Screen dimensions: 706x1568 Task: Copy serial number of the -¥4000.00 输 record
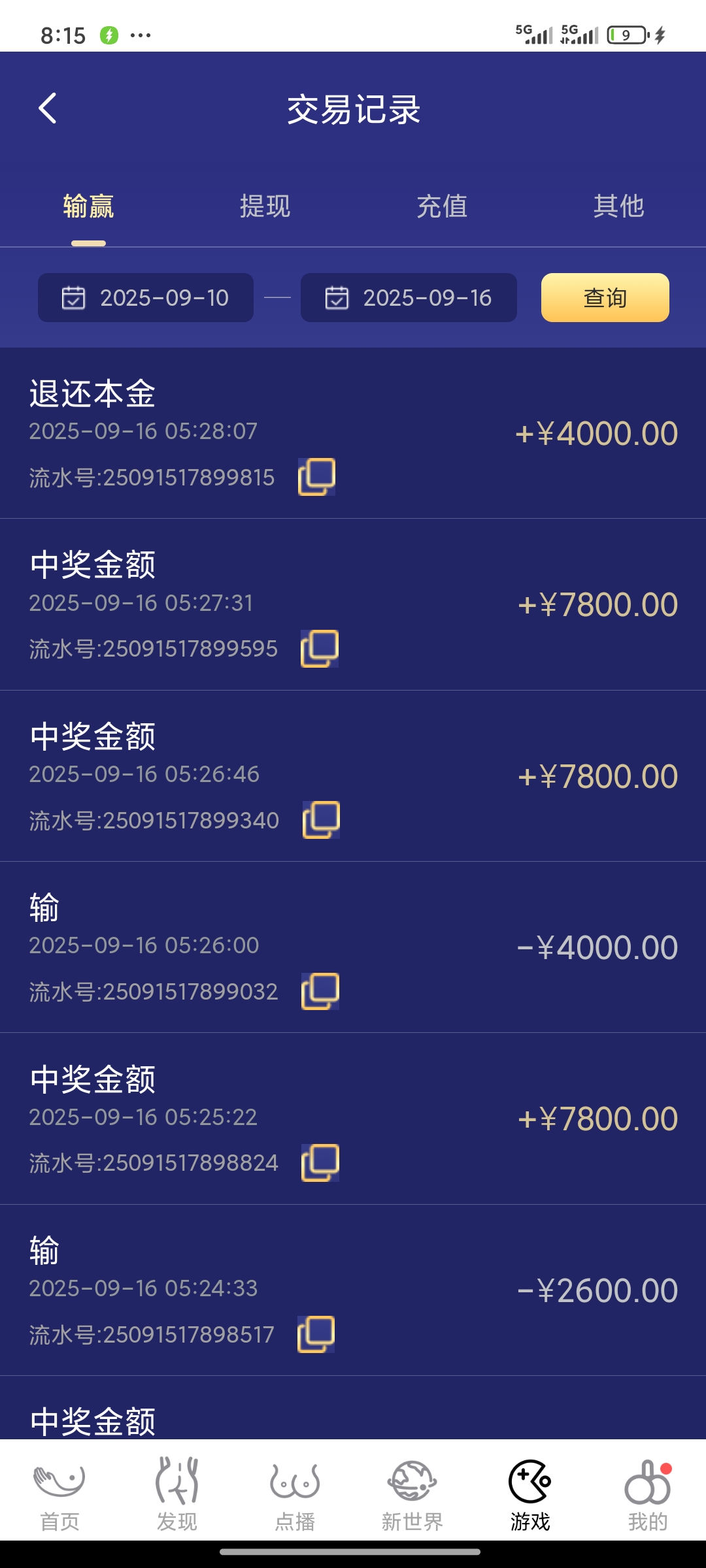coord(321,990)
